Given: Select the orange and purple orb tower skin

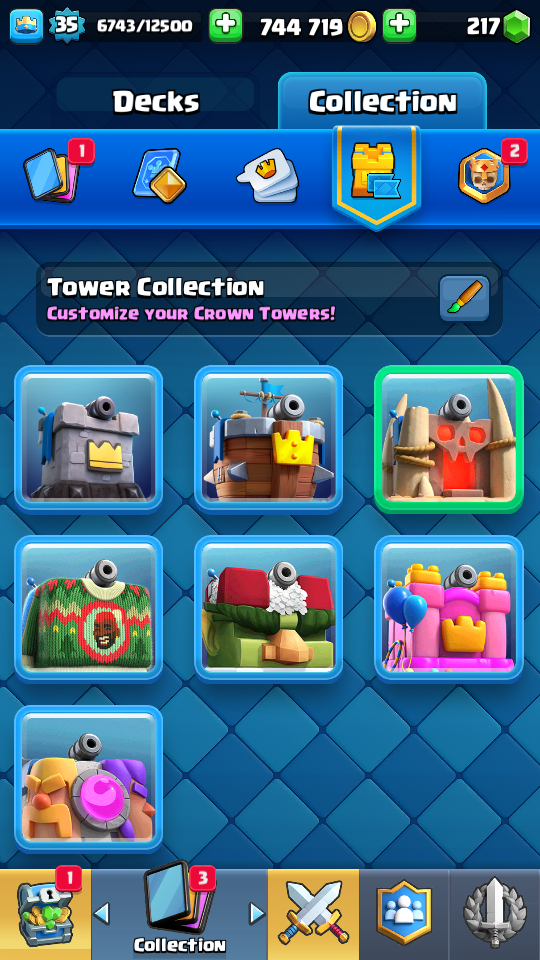Looking at the screenshot, I should coord(88,779).
